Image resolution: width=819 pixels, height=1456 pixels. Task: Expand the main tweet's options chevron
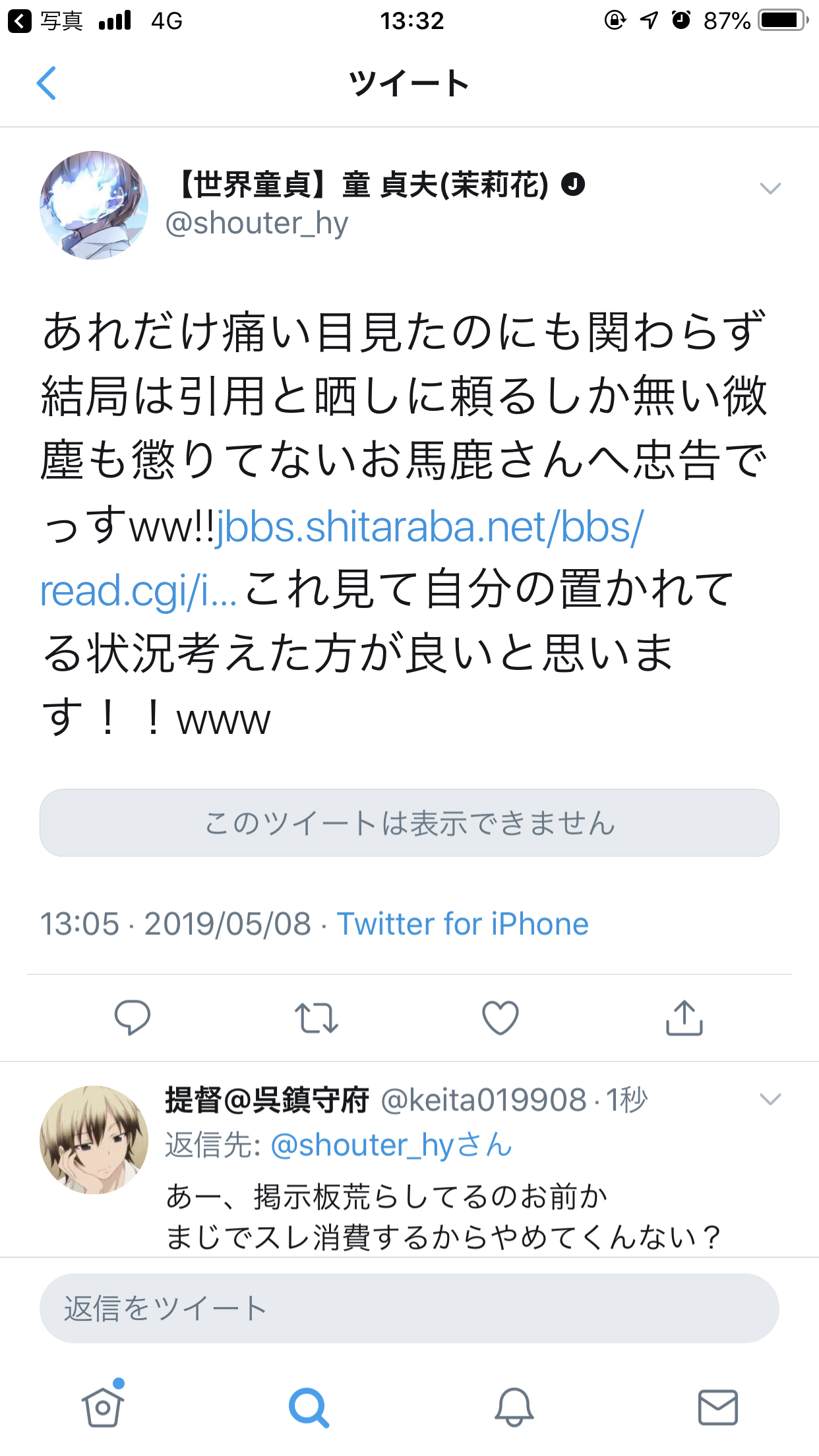pos(770,189)
